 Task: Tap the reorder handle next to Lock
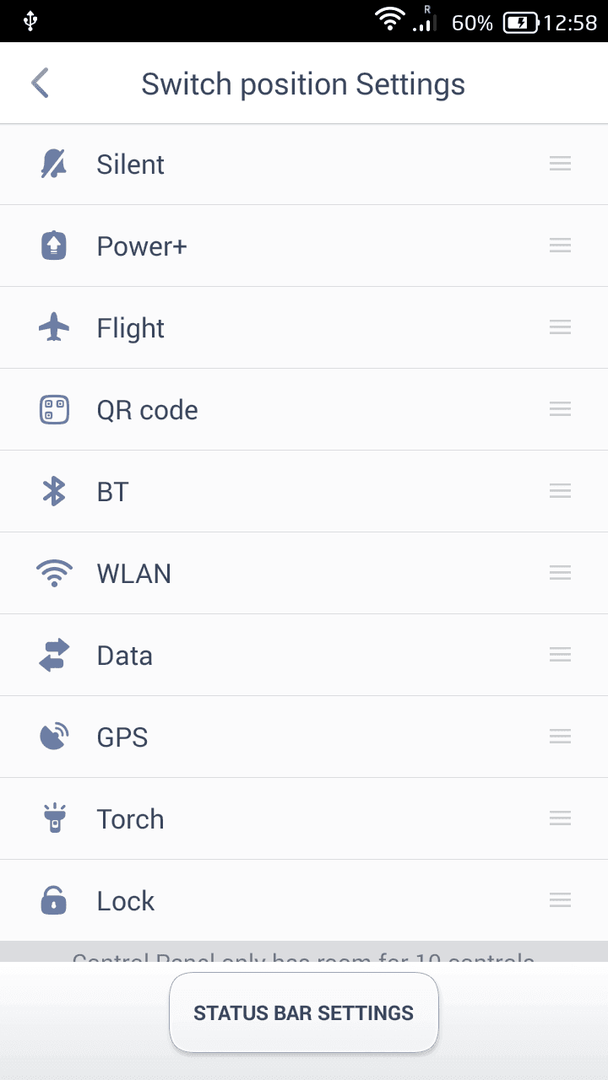click(560, 900)
